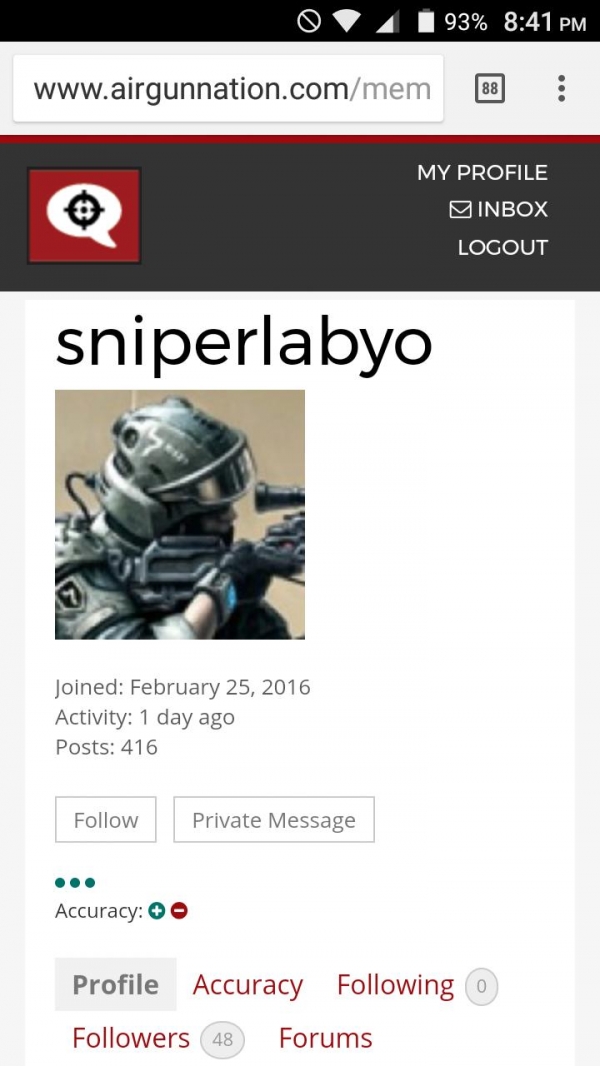Select the Profile tab
This screenshot has height=1066, width=600.
pos(115,985)
